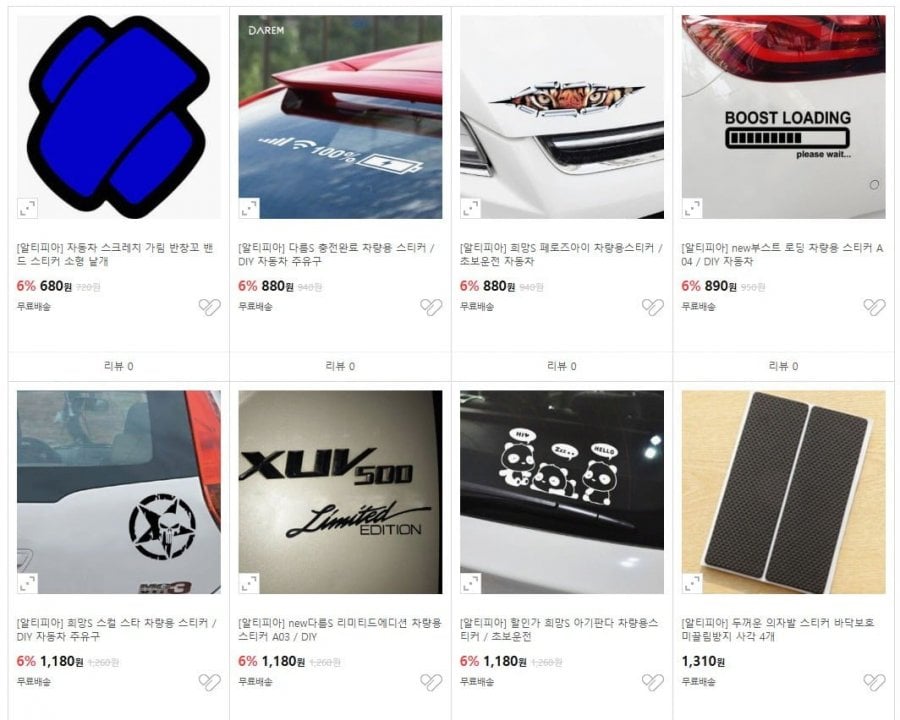Like the baby panda sticker item
Screen dimensions: 900x720
click(653, 682)
